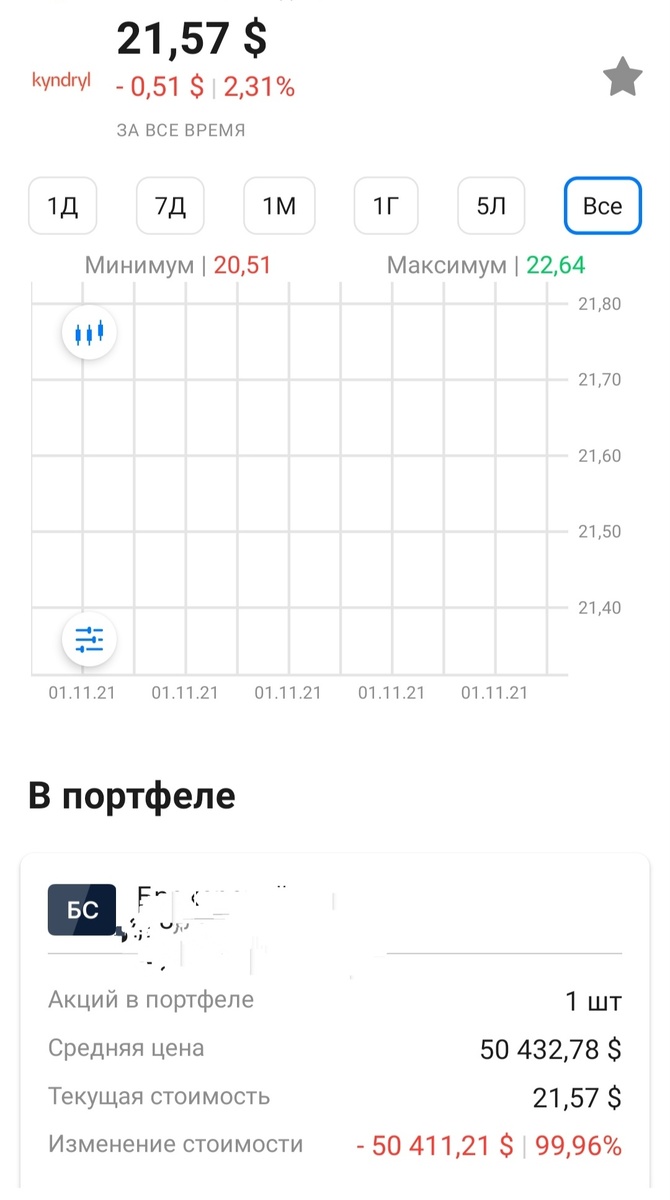Add Kyndryl to favorites with the star
The image size is (670, 1200).
pyautogui.click(x=622, y=78)
